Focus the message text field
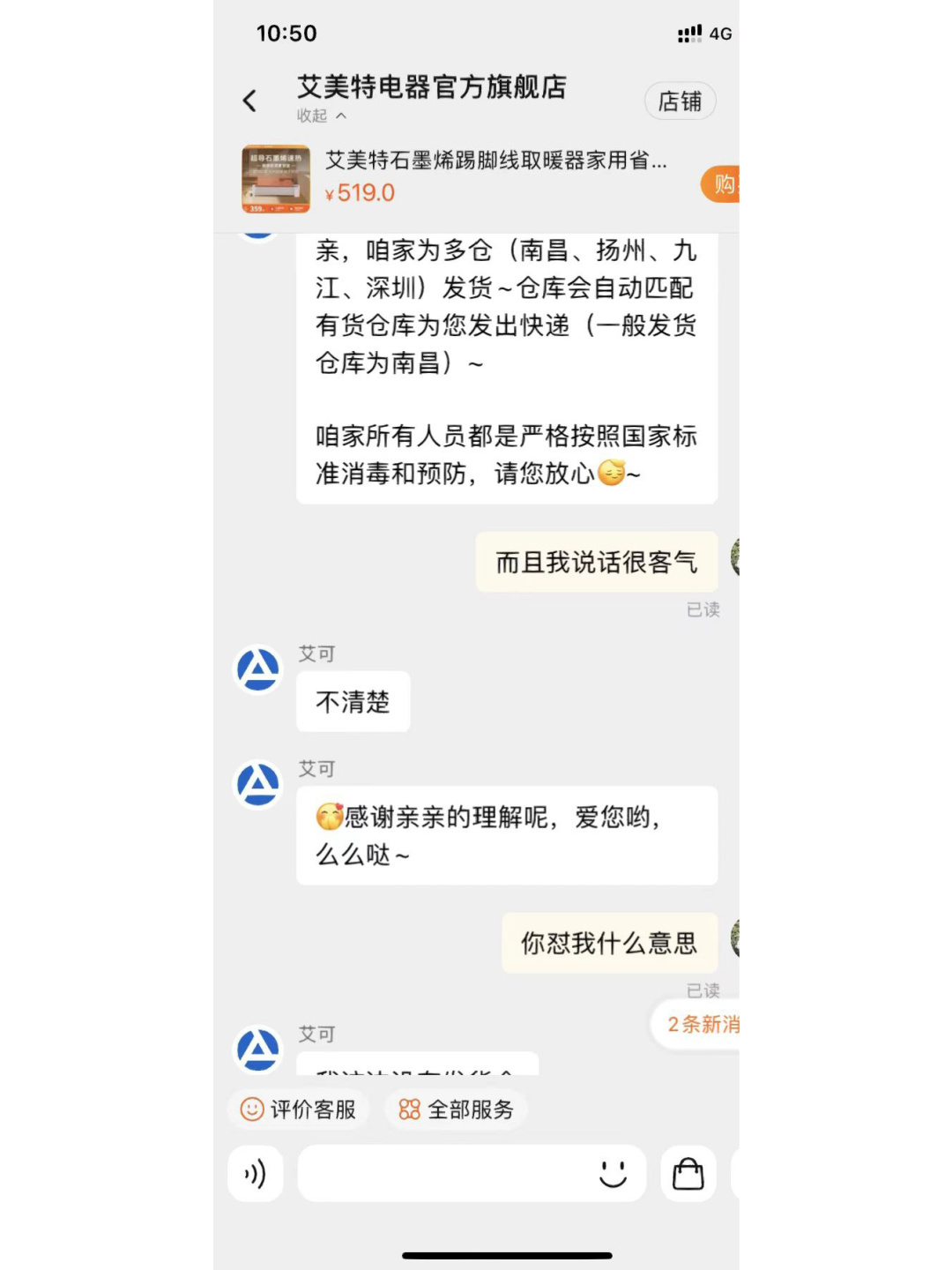 tap(441, 1174)
